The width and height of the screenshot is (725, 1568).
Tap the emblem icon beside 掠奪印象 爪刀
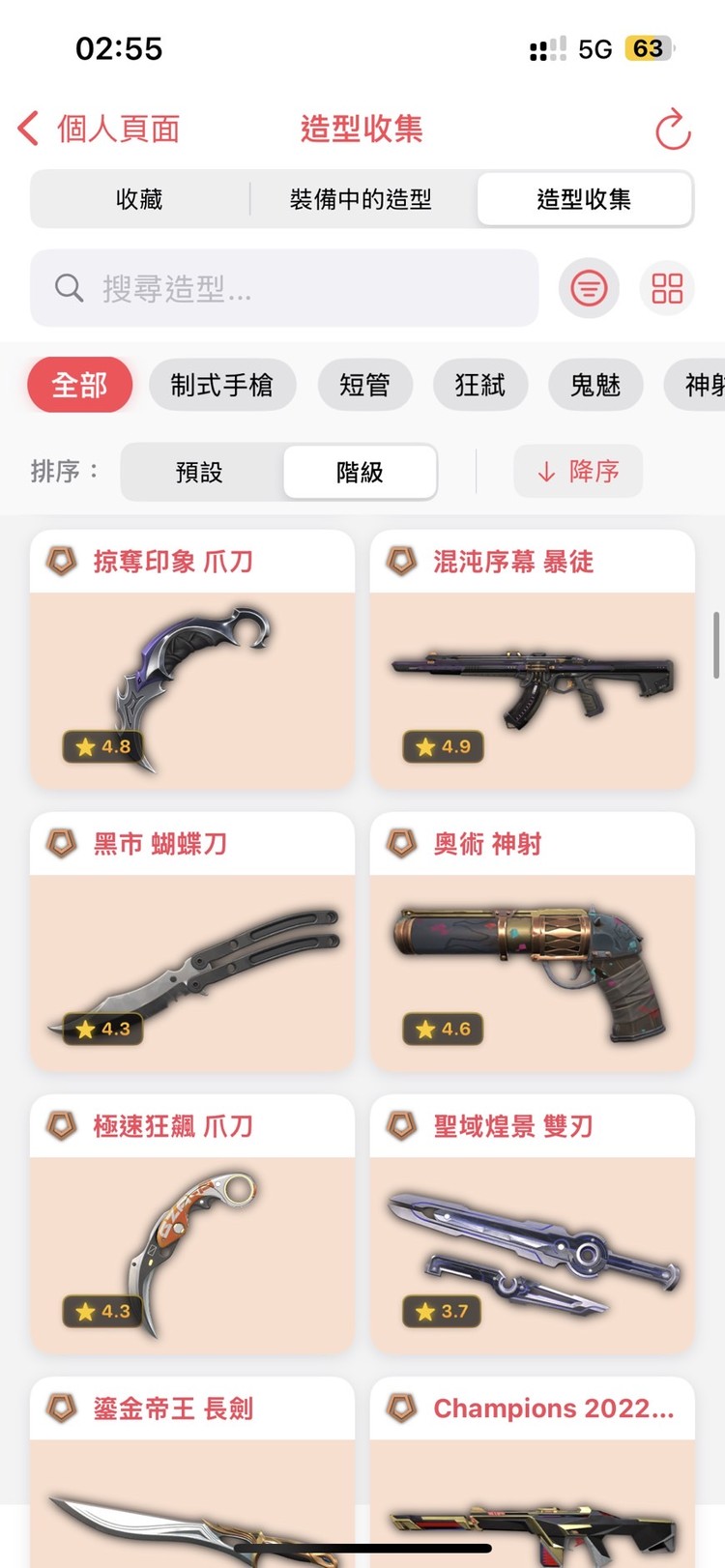(x=59, y=561)
